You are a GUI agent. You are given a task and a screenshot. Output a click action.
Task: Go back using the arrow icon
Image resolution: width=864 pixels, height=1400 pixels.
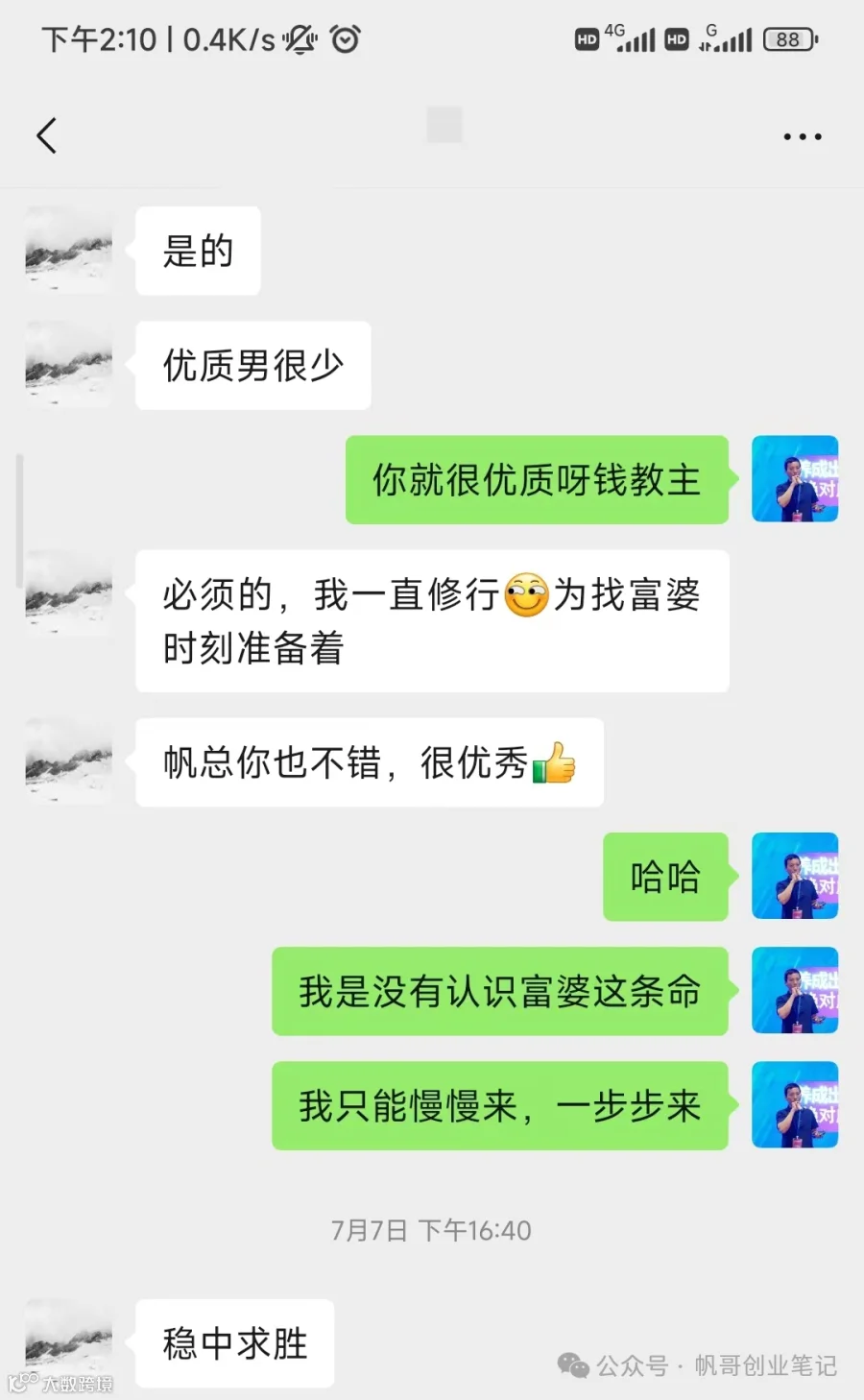click(47, 135)
